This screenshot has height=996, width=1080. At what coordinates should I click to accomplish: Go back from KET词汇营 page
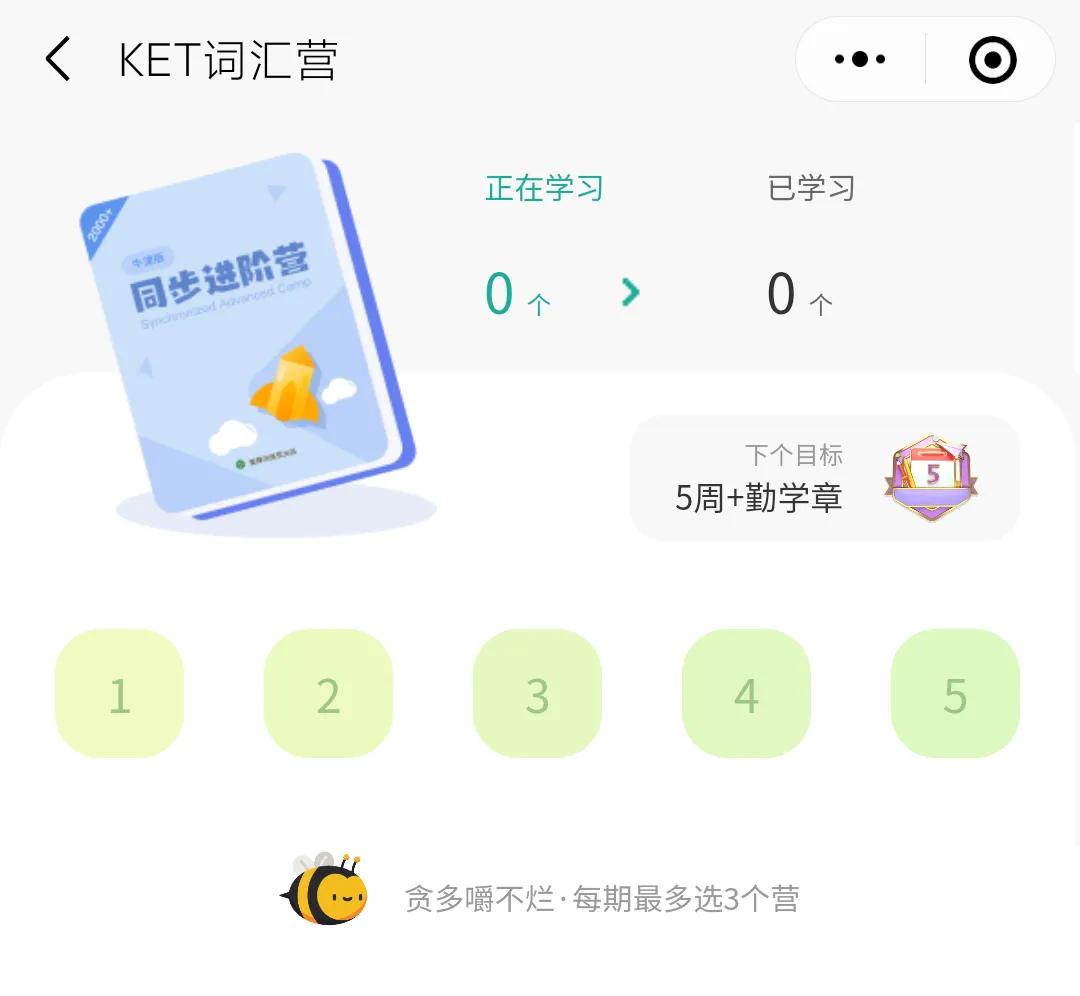pyautogui.click(x=58, y=59)
